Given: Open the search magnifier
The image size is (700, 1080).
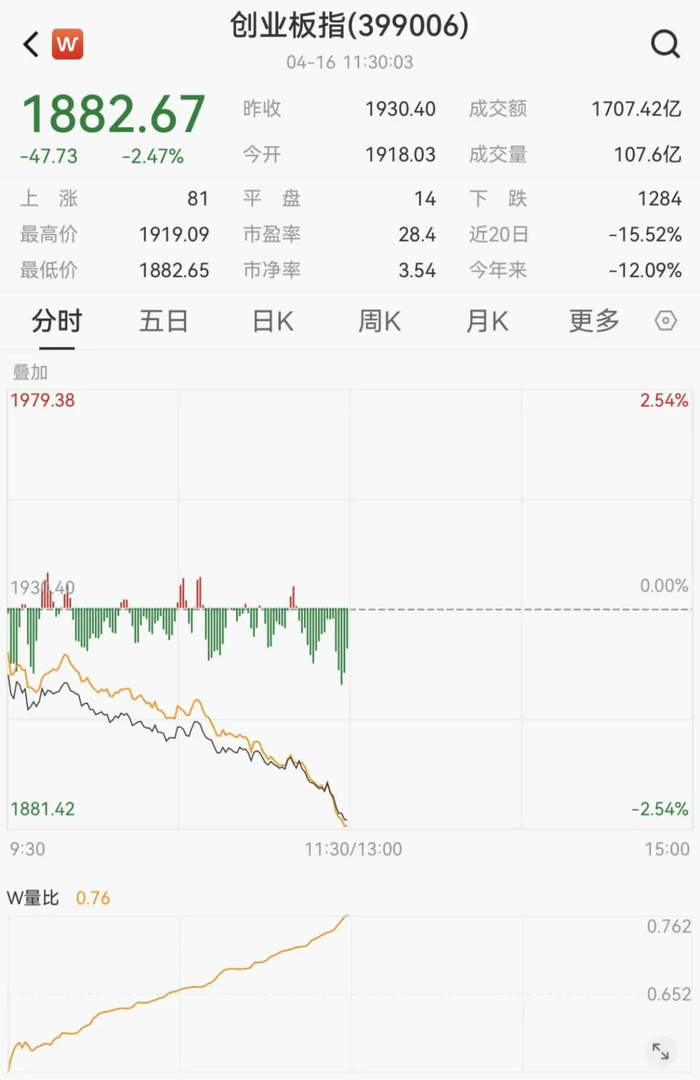Looking at the screenshot, I should (x=665, y=44).
